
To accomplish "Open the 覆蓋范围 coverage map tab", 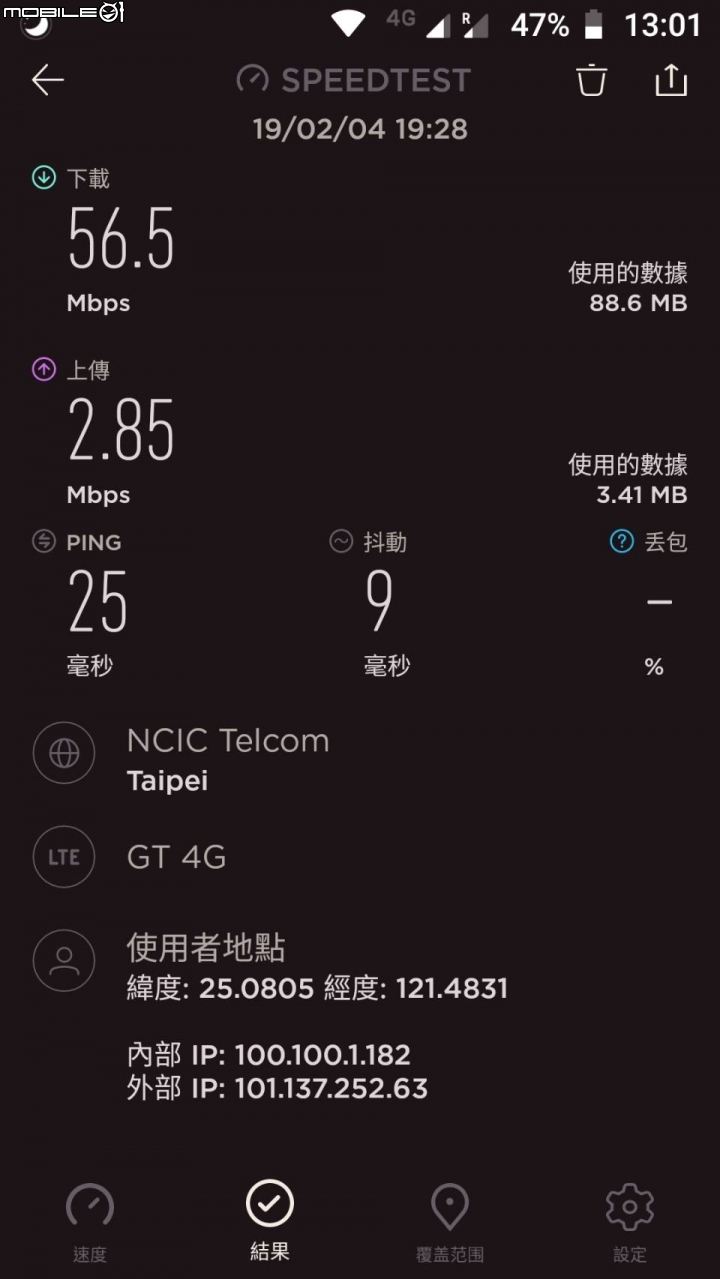I will [x=450, y=1224].
